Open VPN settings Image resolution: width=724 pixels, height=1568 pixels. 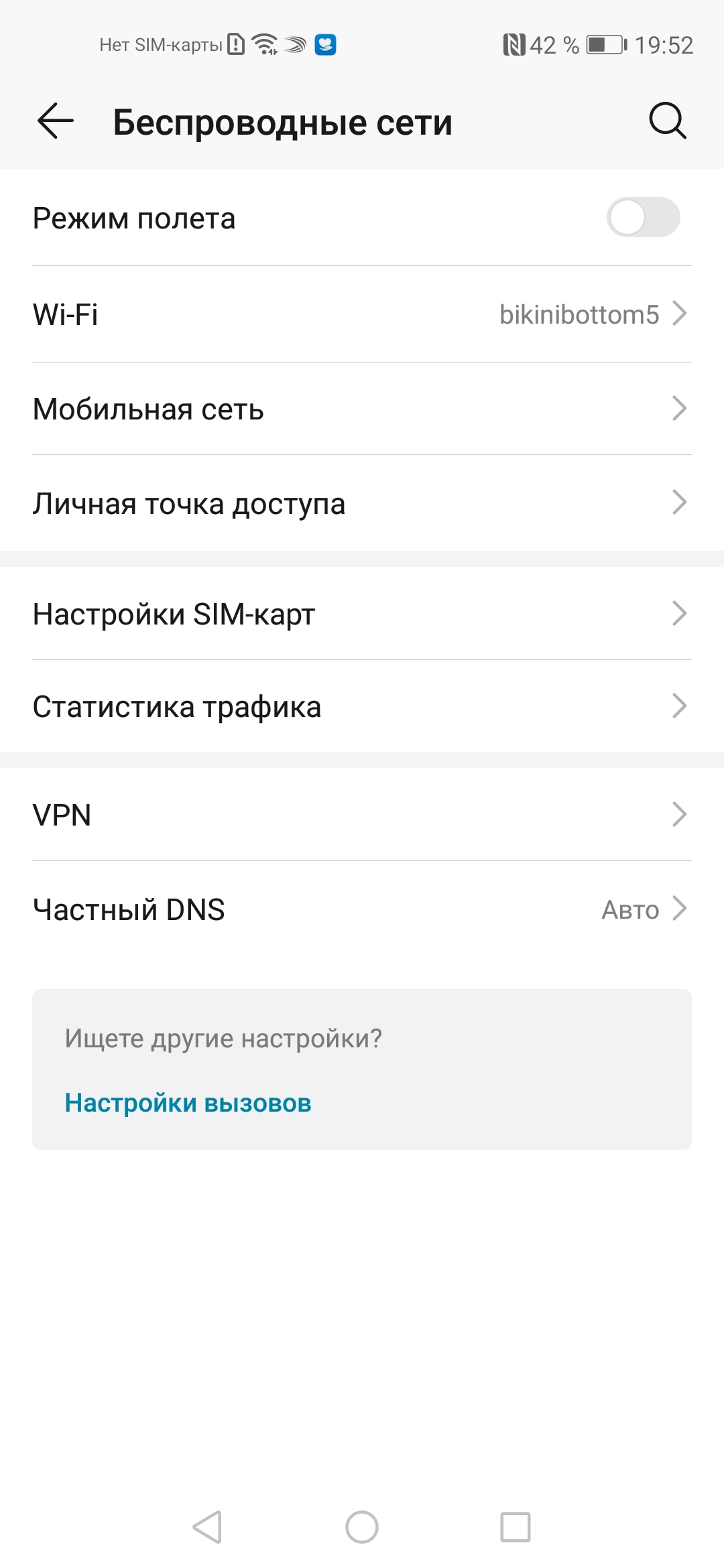(x=362, y=815)
